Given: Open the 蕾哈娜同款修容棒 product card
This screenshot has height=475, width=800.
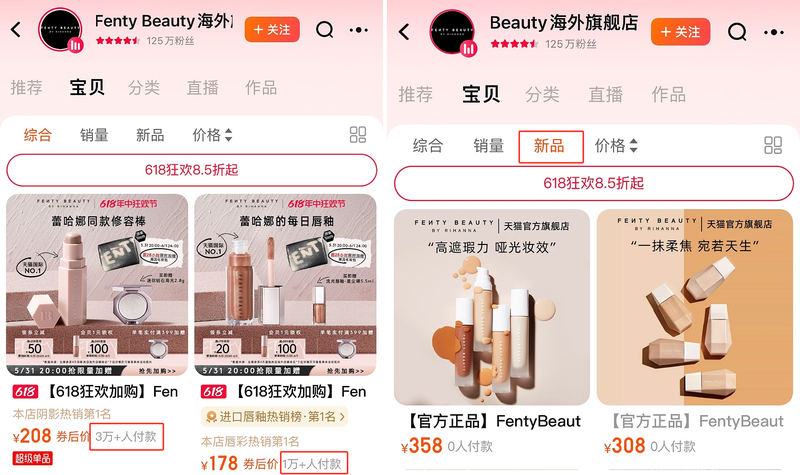Looking at the screenshot, I should [x=97, y=285].
